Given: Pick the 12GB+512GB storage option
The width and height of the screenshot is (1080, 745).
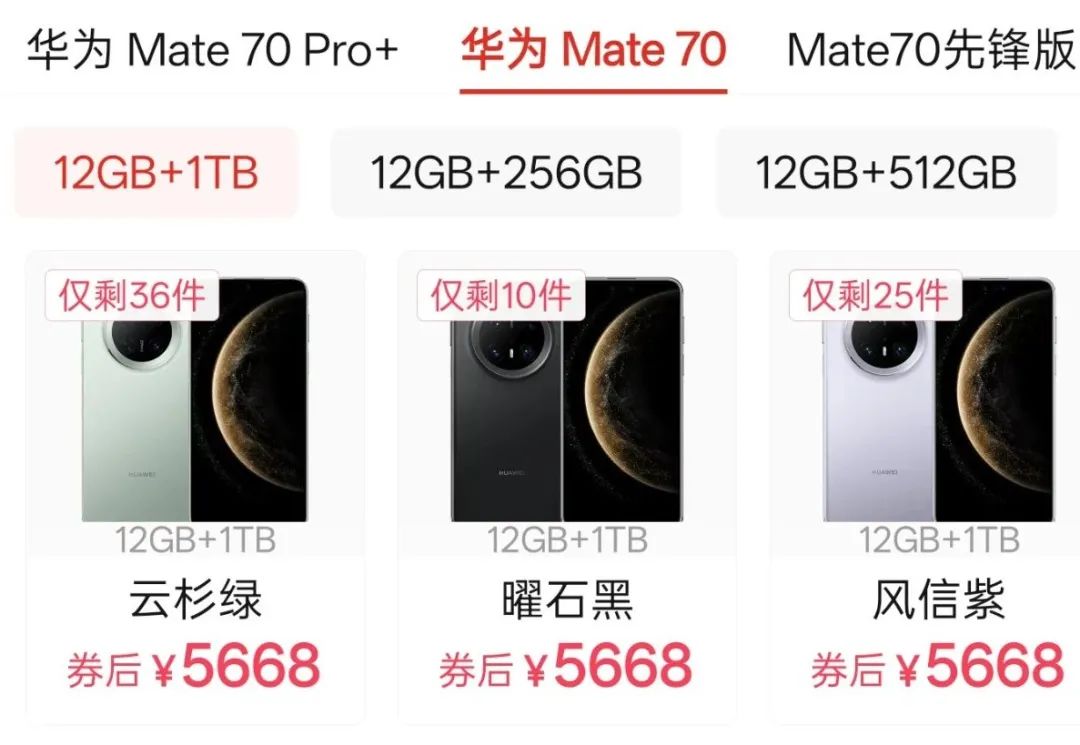Looking at the screenshot, I should (886, 173).
